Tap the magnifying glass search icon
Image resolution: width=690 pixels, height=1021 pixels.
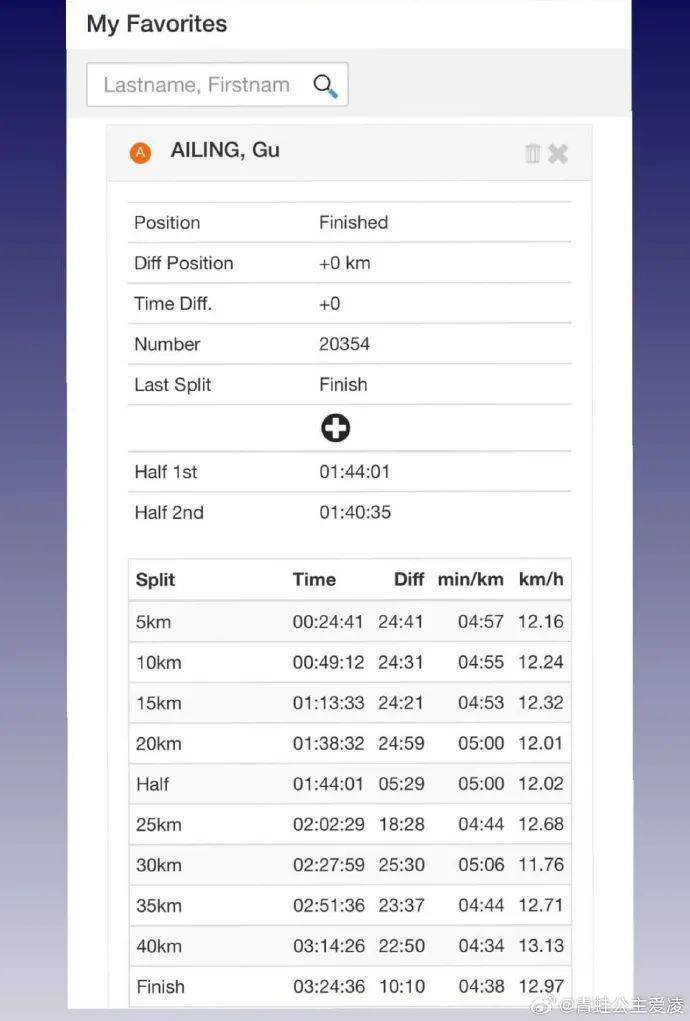pos(325,86)
